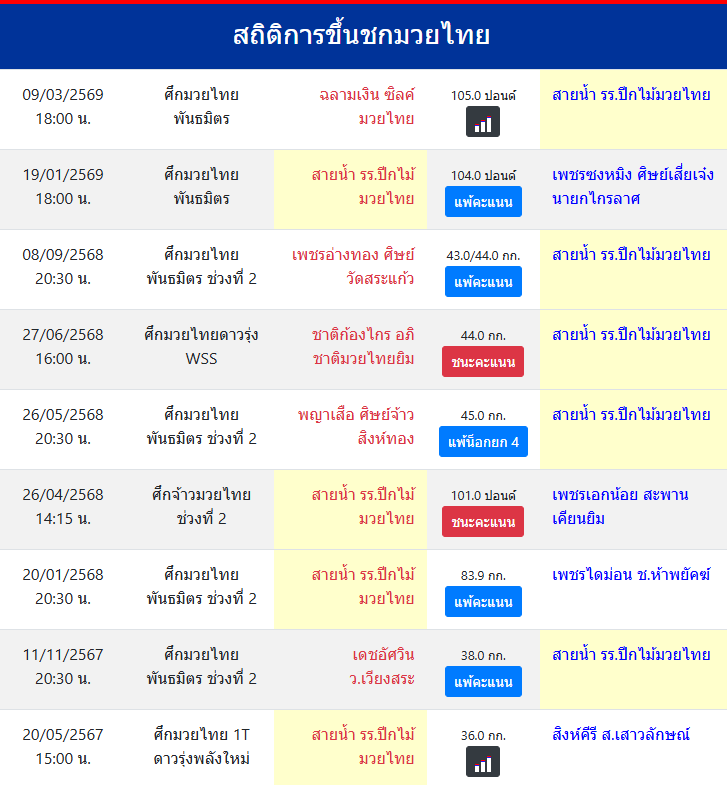Tap ชนะคะแนน result on the 27/06/2568 bout

click(x=483, y=362)
